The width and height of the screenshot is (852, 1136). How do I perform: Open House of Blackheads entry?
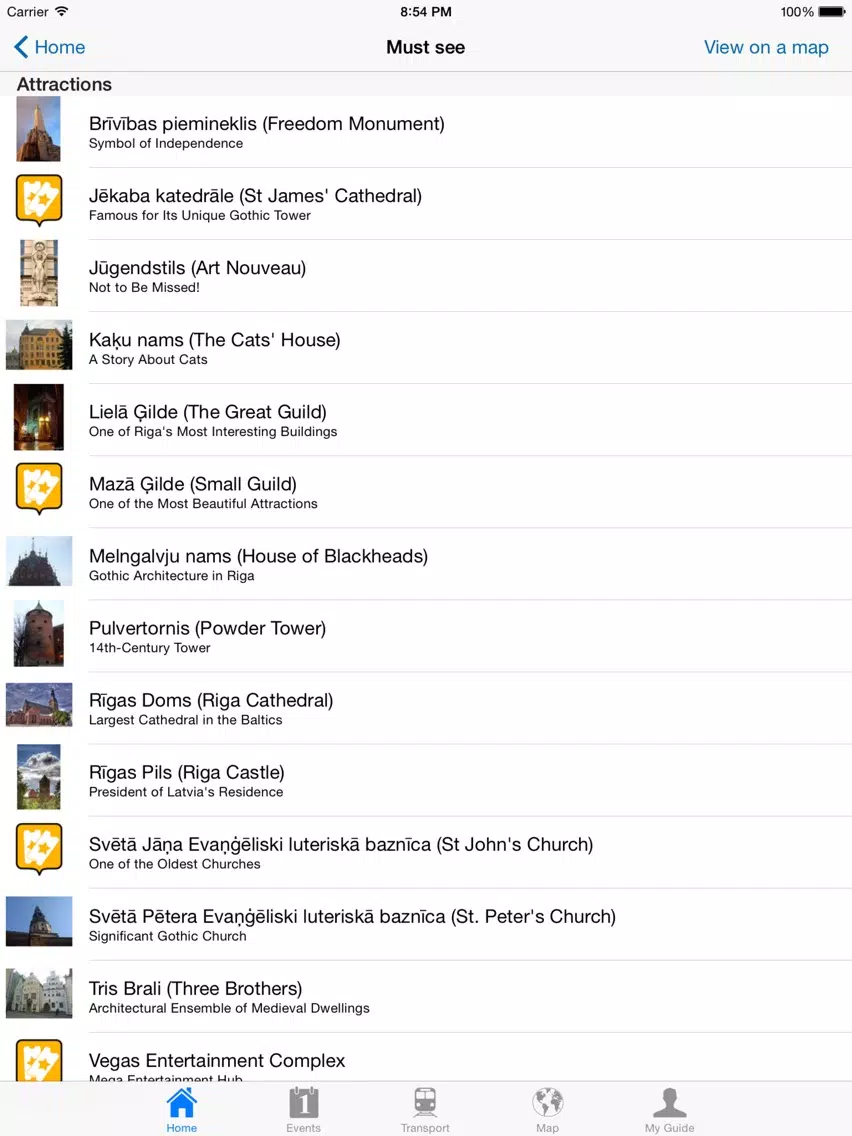(258, 563)
